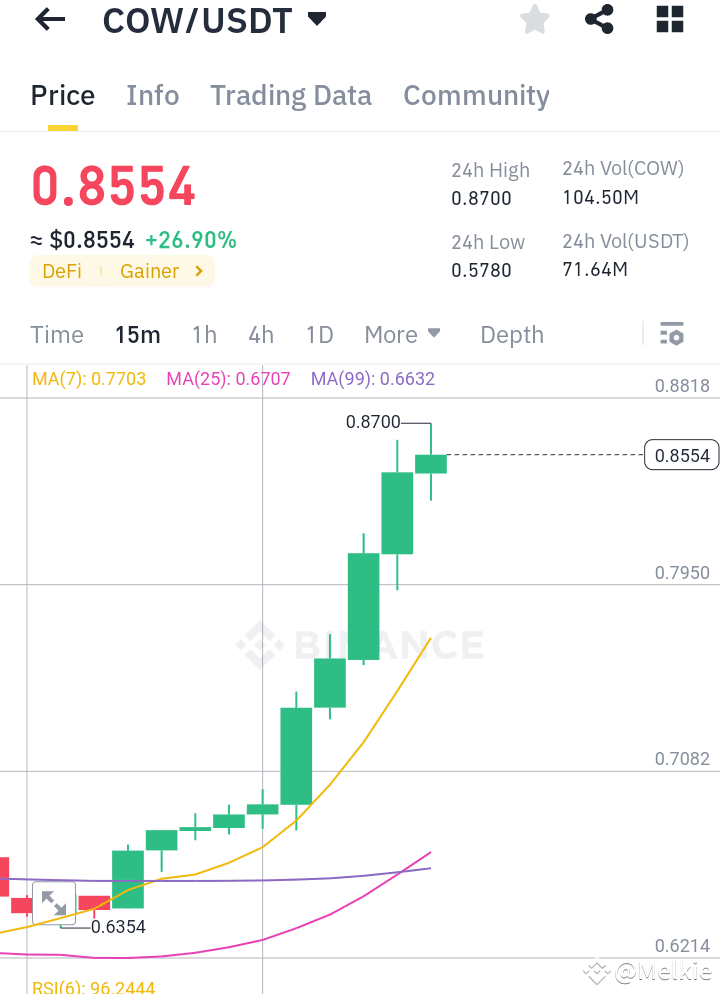Open the DeFi category tag
720x994 pixels.
coord(64,271)
